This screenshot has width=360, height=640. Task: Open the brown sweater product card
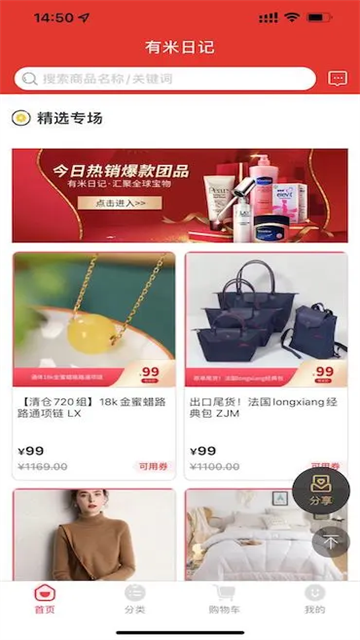tap(94, 534)
